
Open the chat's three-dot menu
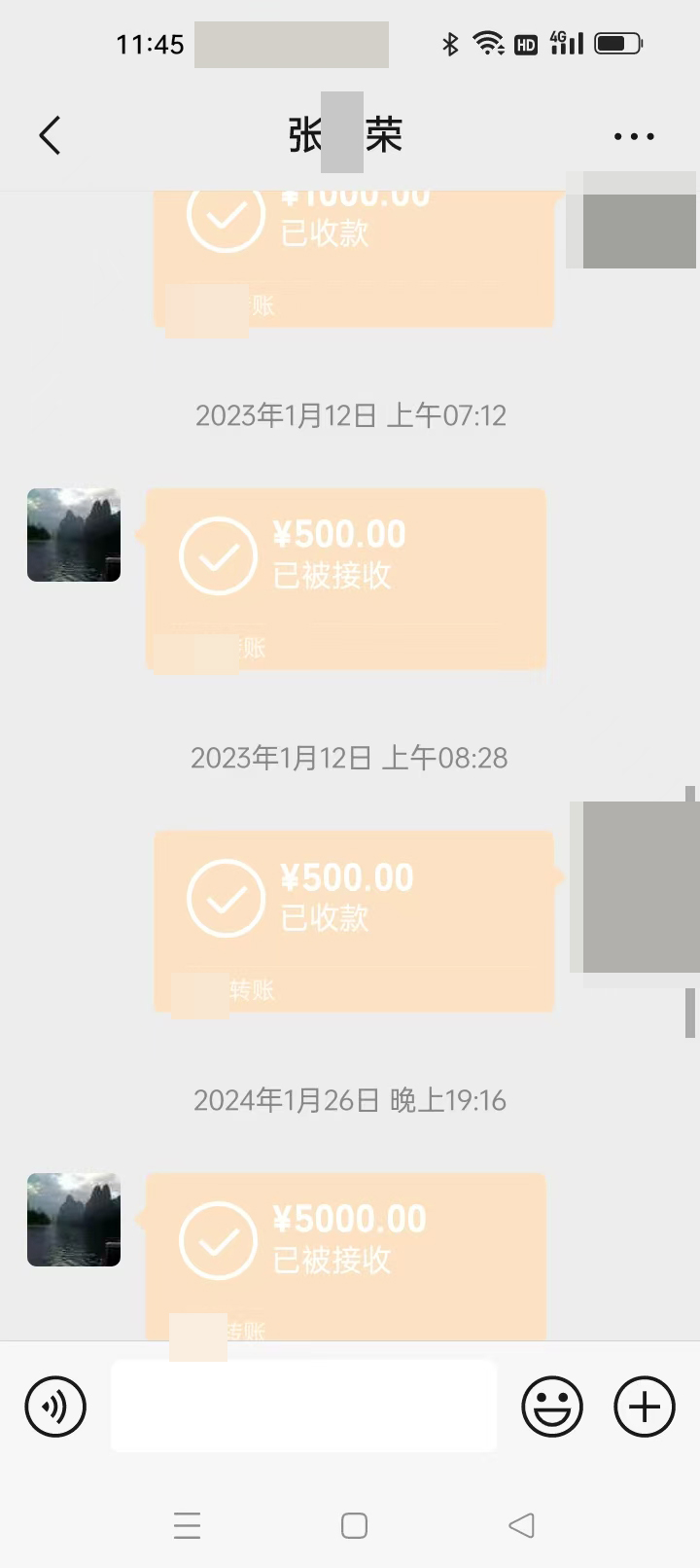634,136
